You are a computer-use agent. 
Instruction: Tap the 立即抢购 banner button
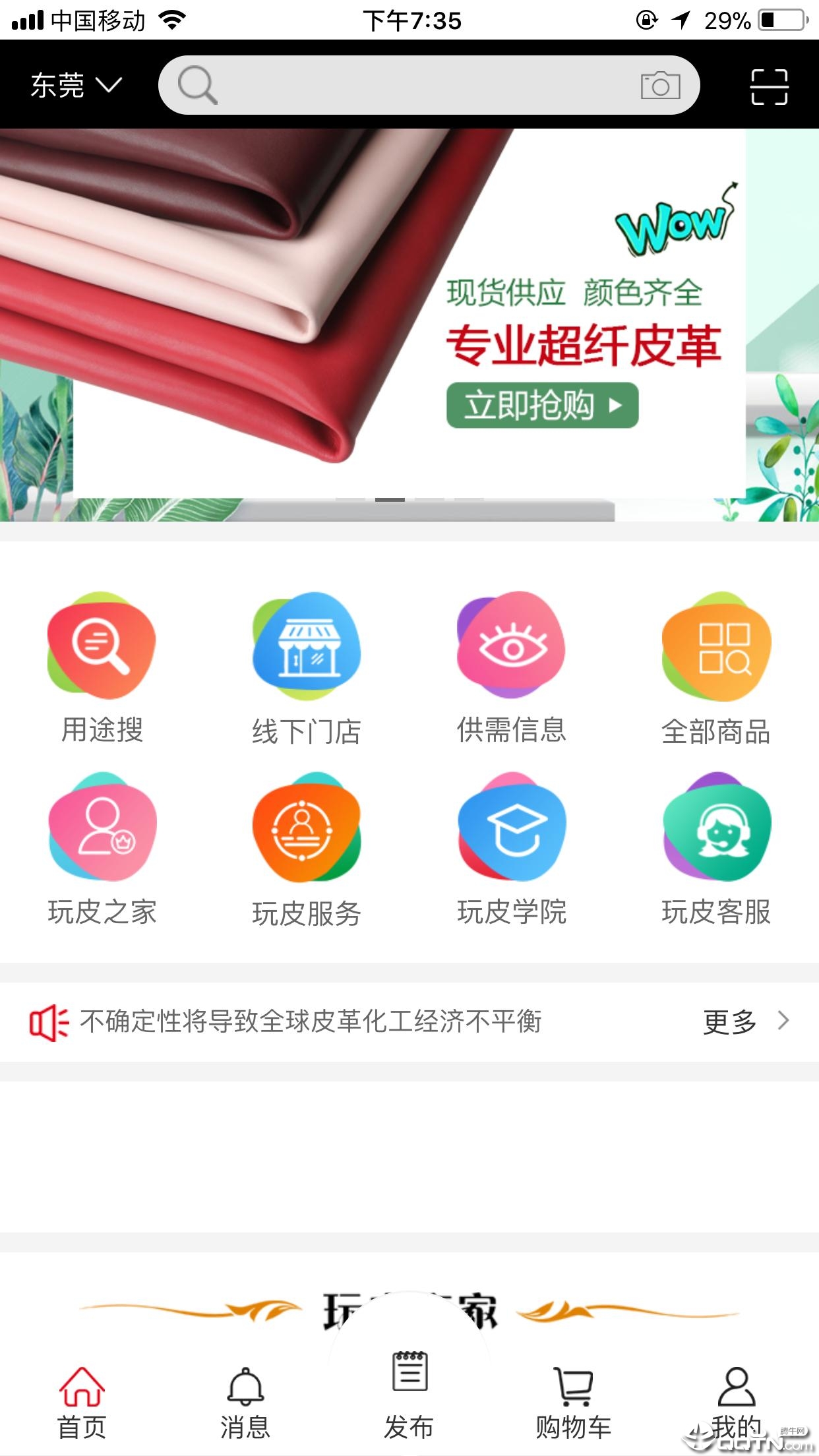542,406
